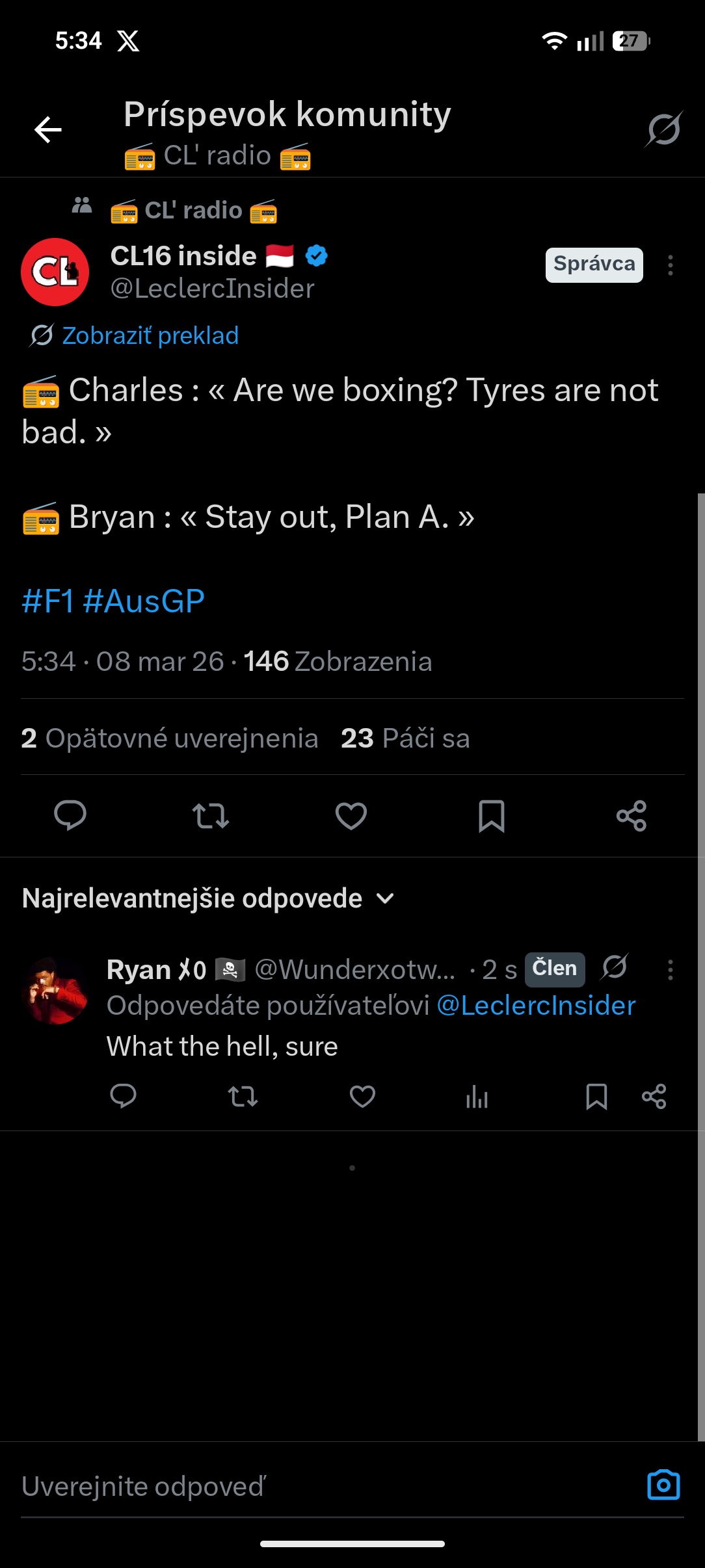Like Ryan's reply "What the hell, sure"
Image resolution: width=705 pixels, height=1568 pixels.
362,1096
